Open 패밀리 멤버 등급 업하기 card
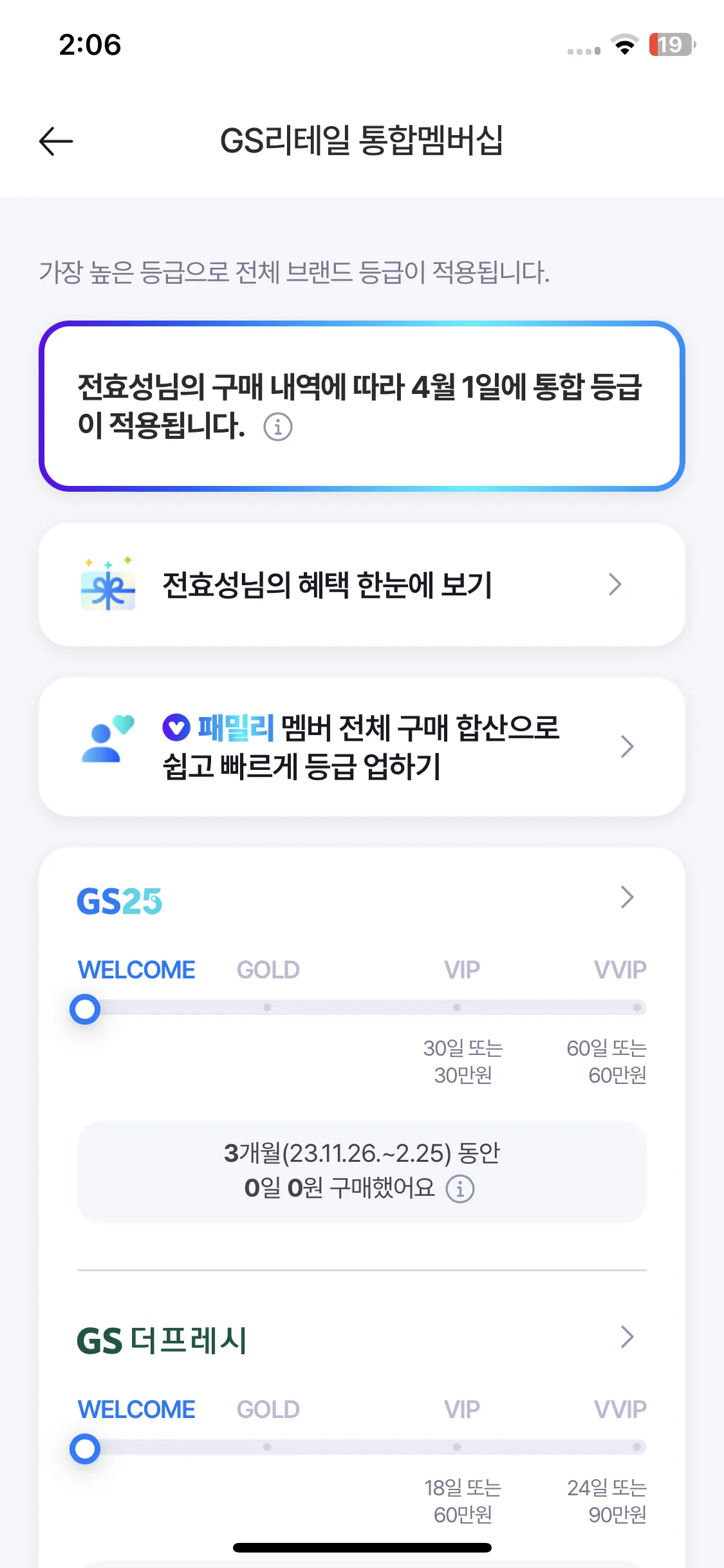 pos(362,747)
